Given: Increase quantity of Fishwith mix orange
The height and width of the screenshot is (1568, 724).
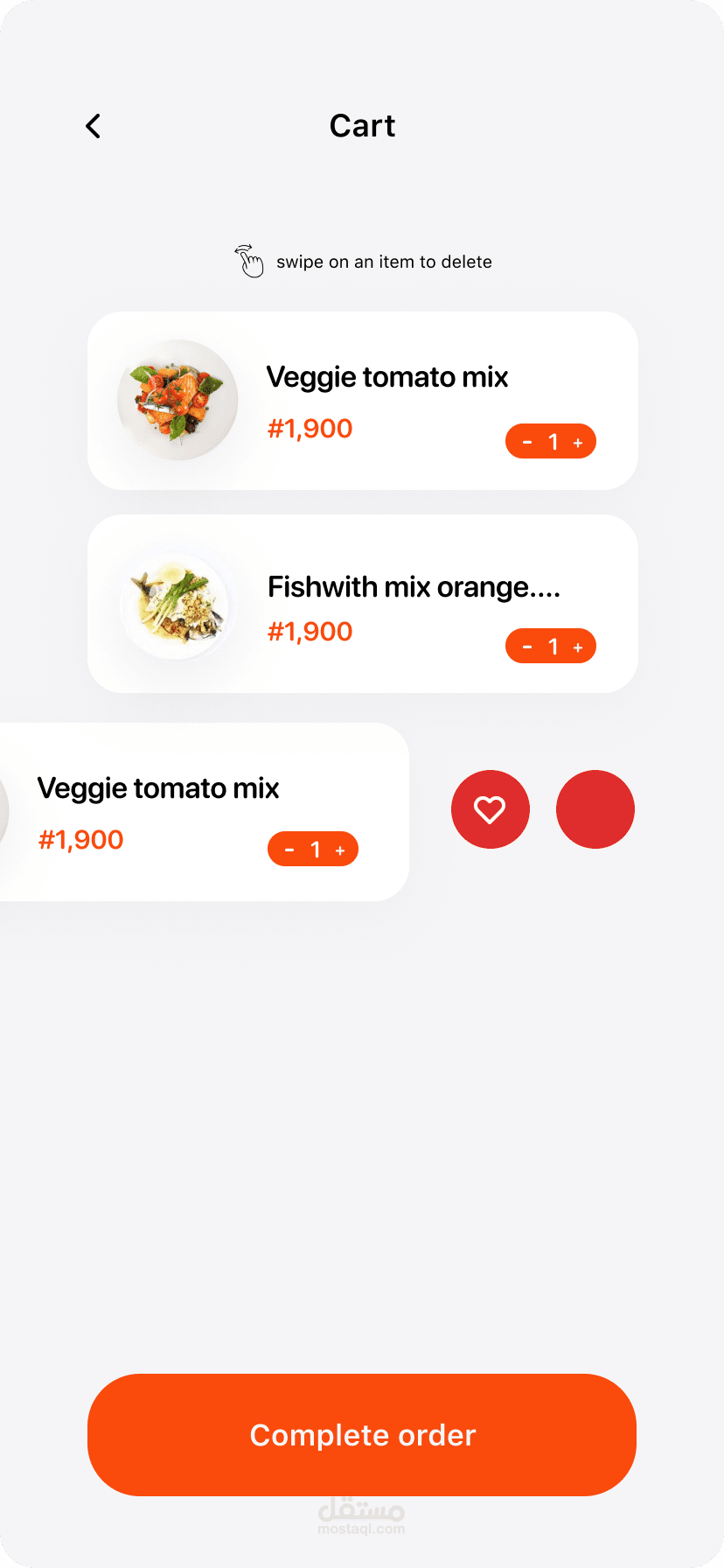Looking at the screenshot, I should tap(578, 647).
